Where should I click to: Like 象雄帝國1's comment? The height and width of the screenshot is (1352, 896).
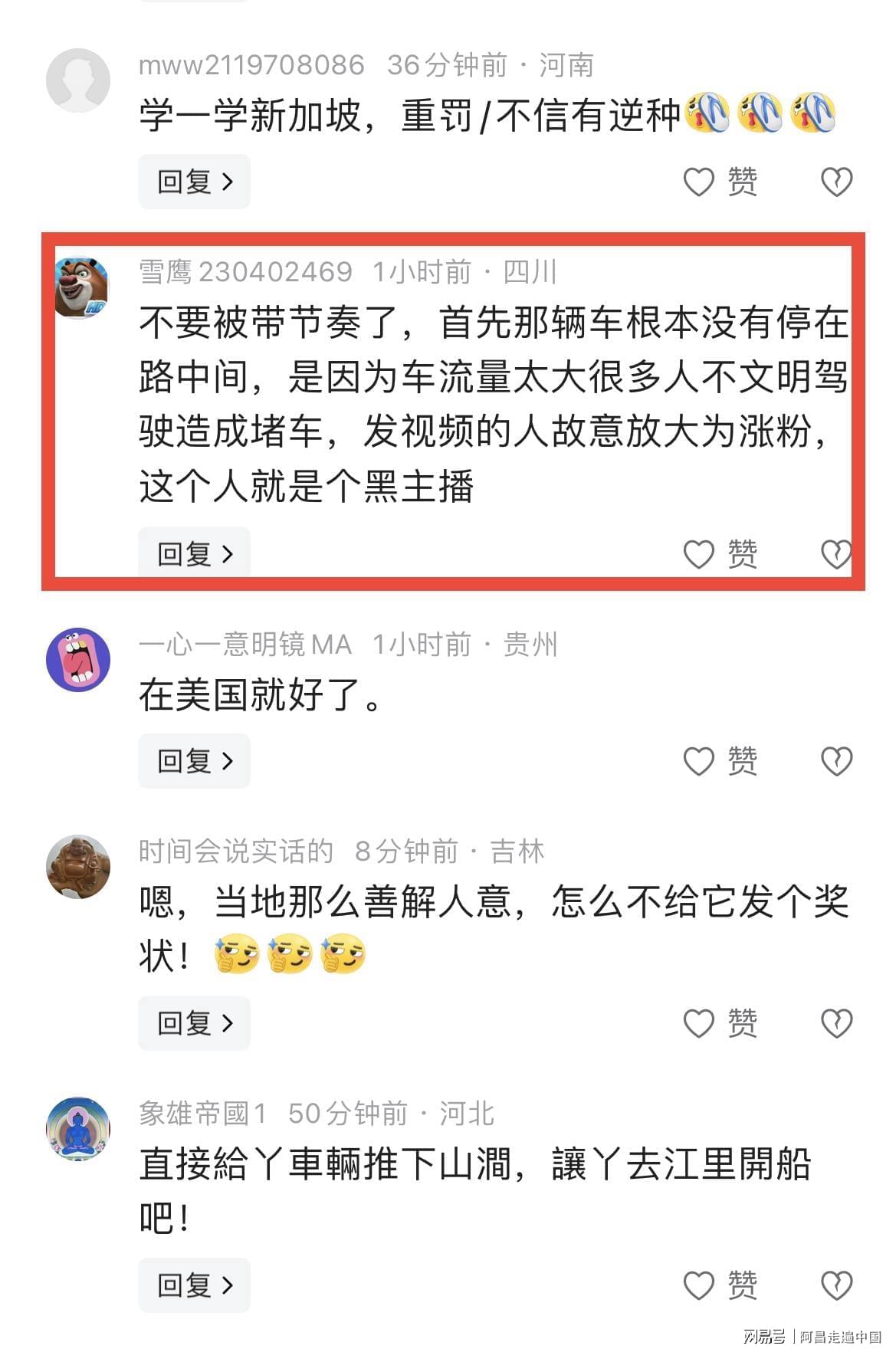coord(719,1285)
